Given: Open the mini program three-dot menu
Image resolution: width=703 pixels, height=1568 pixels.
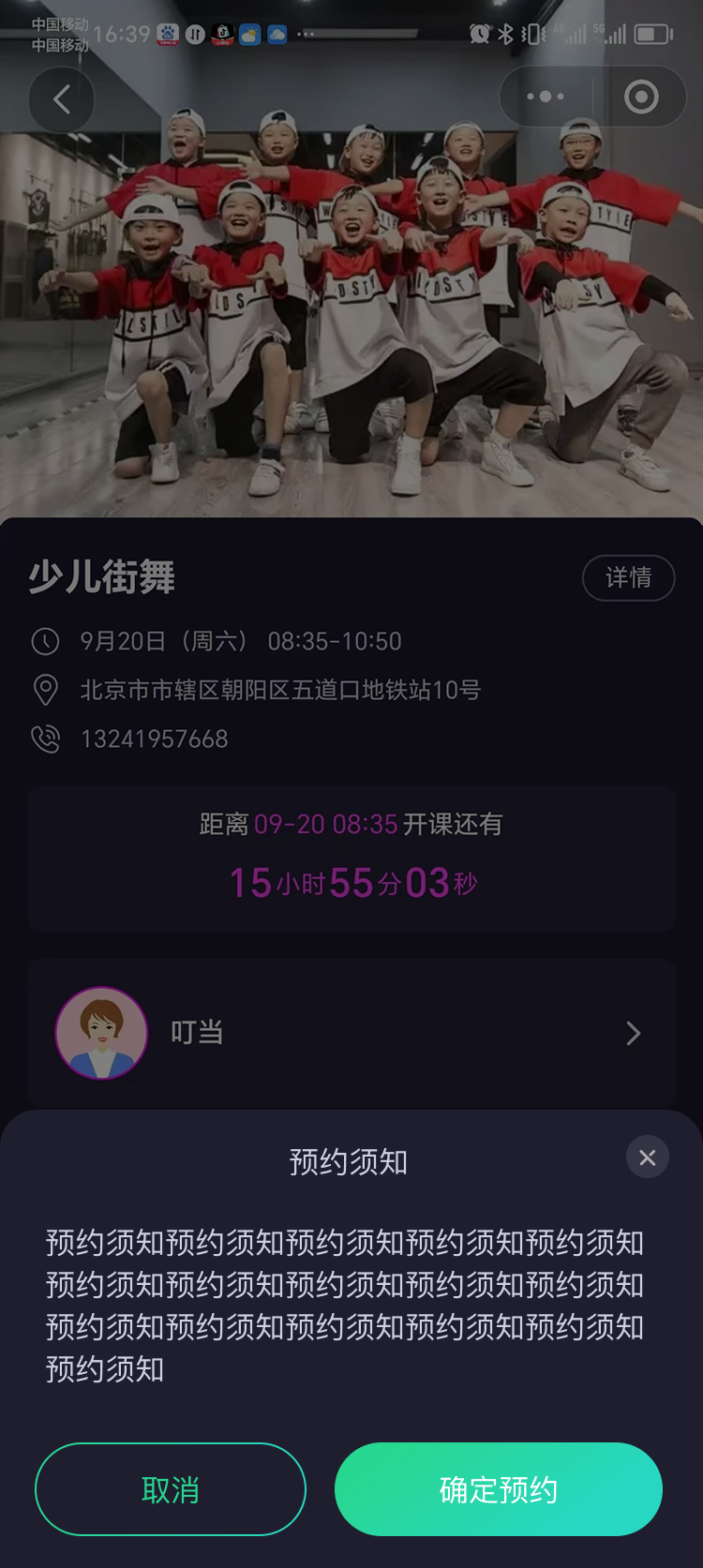Looking at the screenshot, I should [546, 97].
